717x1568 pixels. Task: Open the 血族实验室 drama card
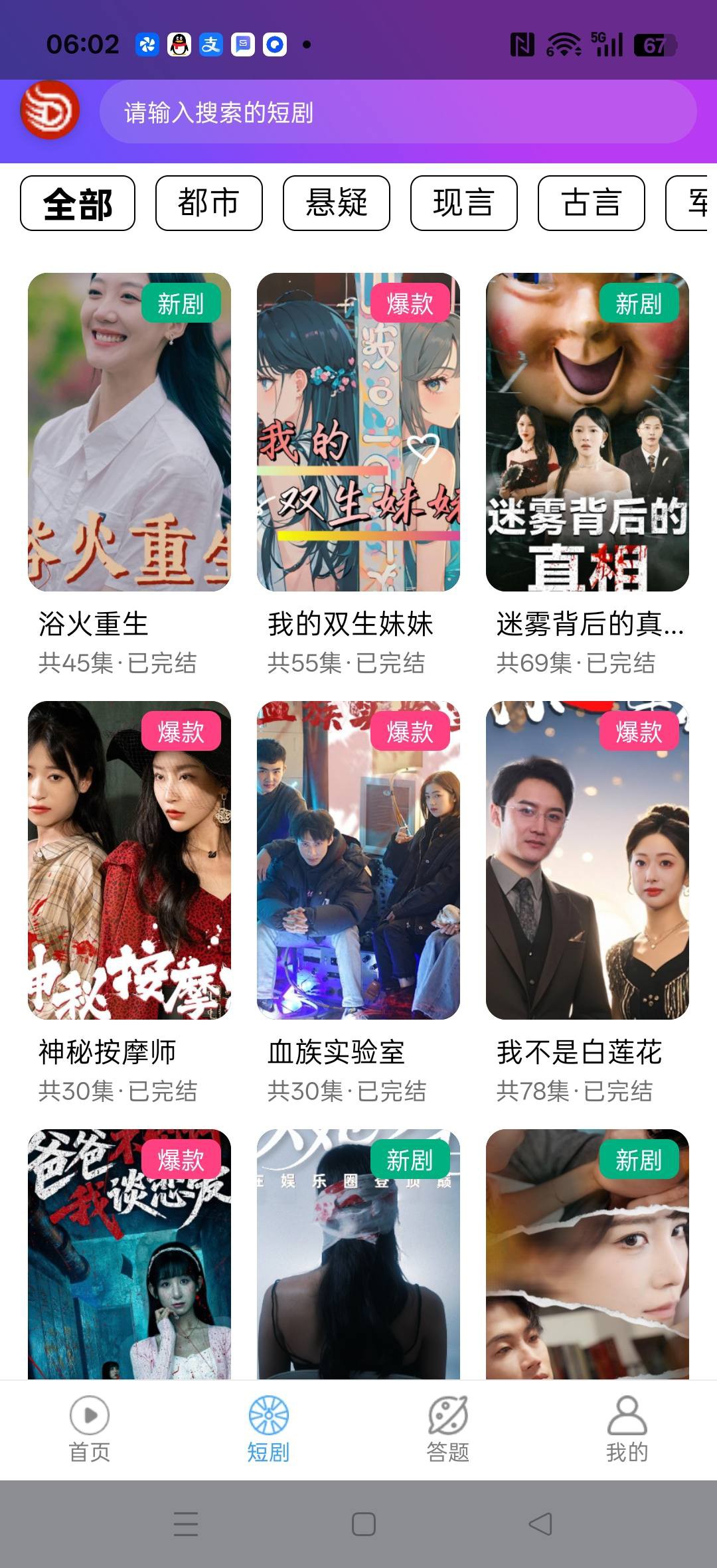[358, 860]
